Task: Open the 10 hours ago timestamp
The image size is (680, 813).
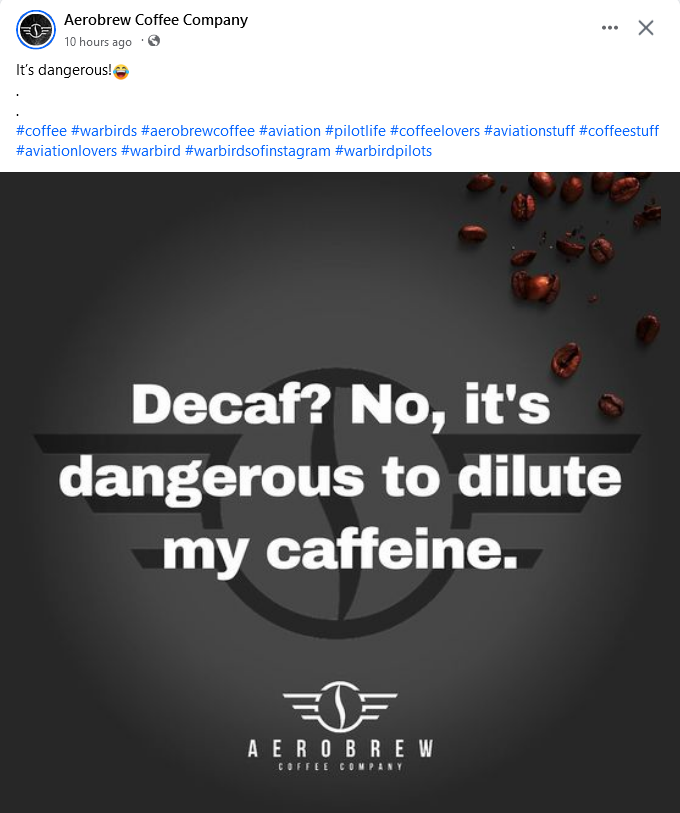Action: point(98,42)
